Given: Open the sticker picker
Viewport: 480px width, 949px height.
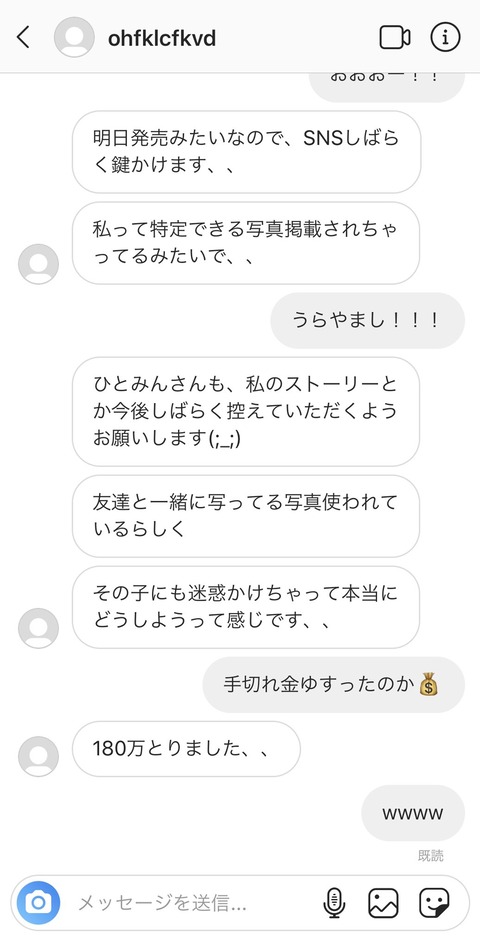Looking at the screenshot, I should [434, 903].
